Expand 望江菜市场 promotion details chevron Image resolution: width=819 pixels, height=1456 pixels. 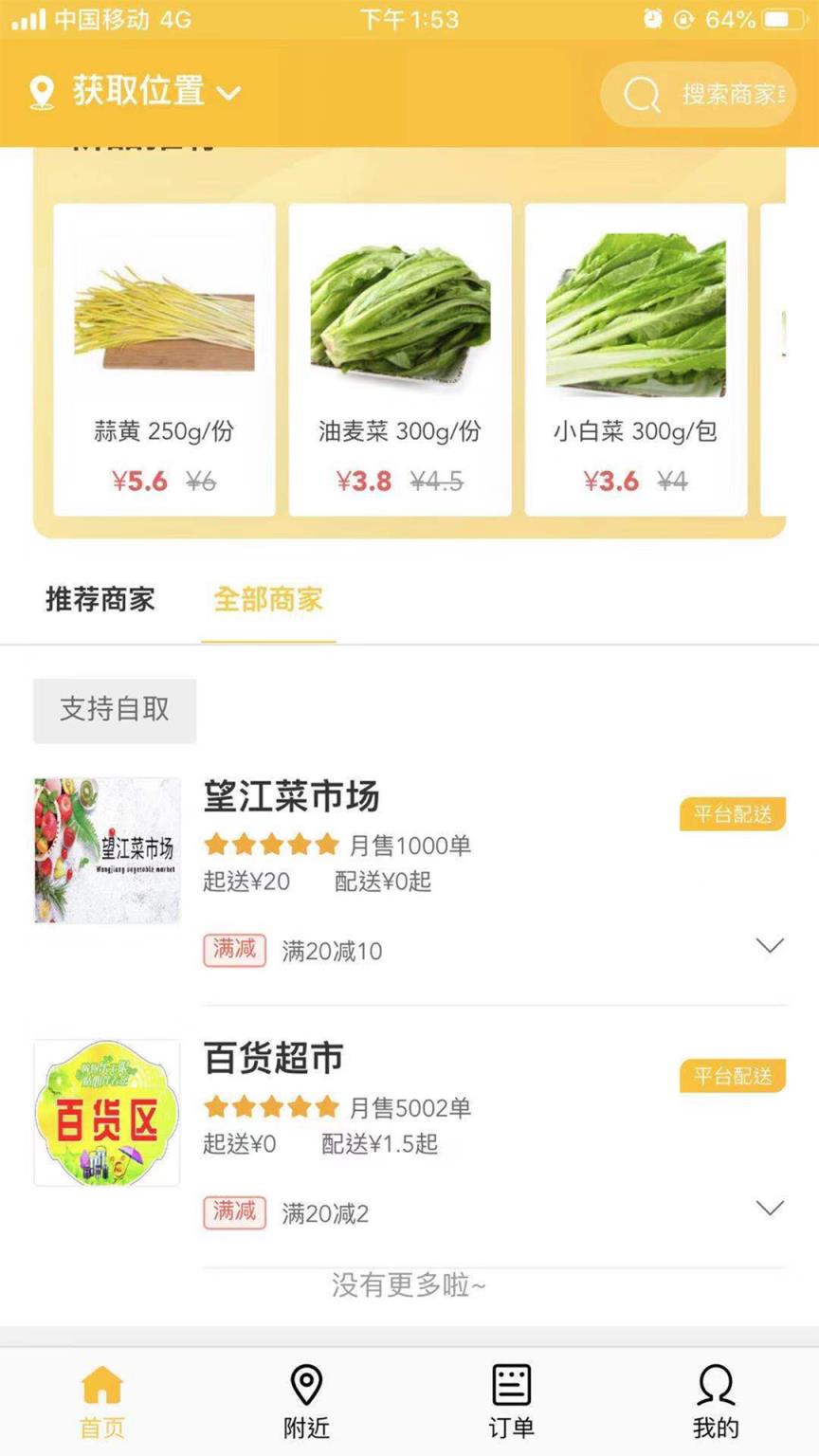770,945
